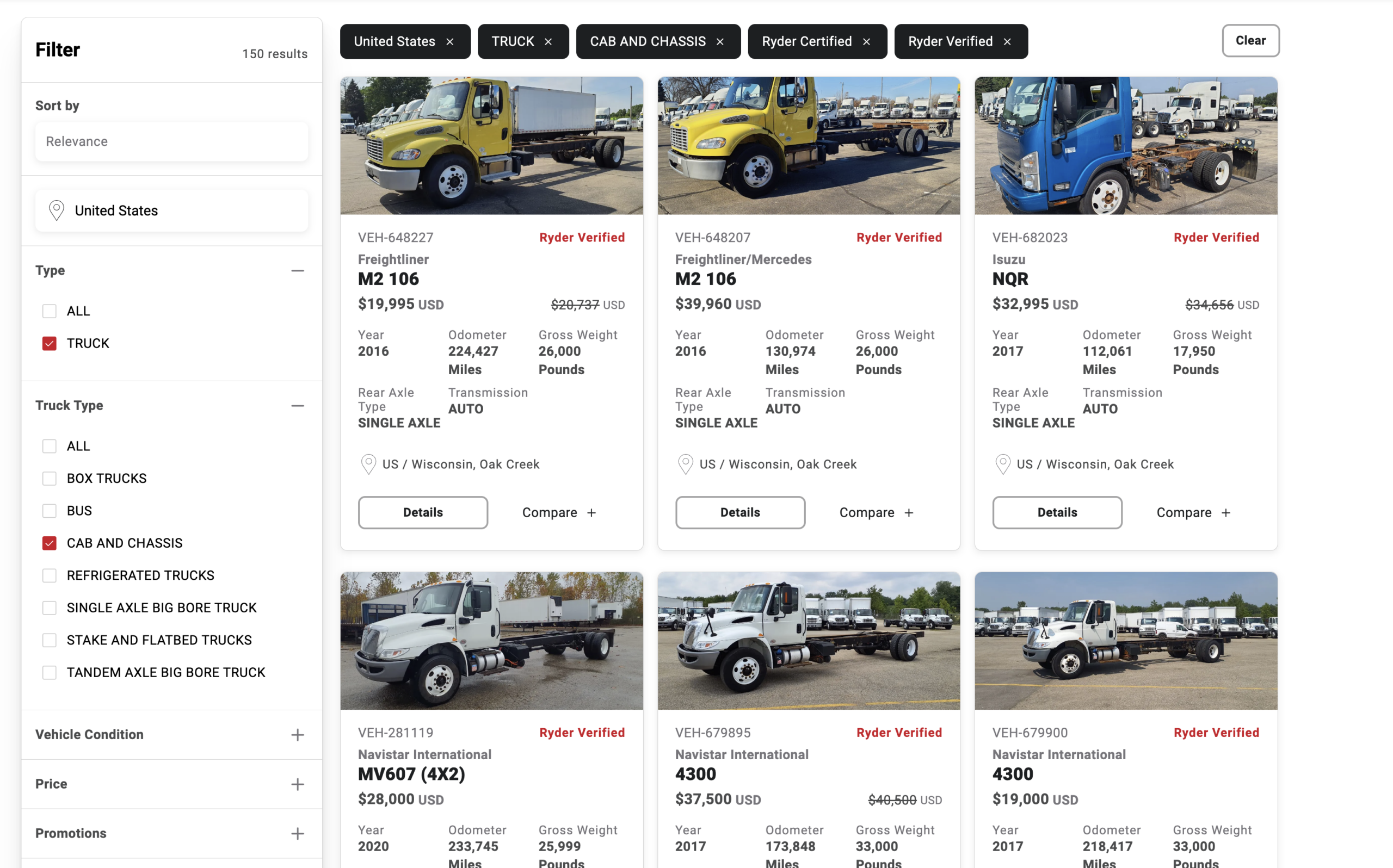1393x868 pixels.
Task: Select the BOX TRUCKS checkbox
Action: point(50,478)
